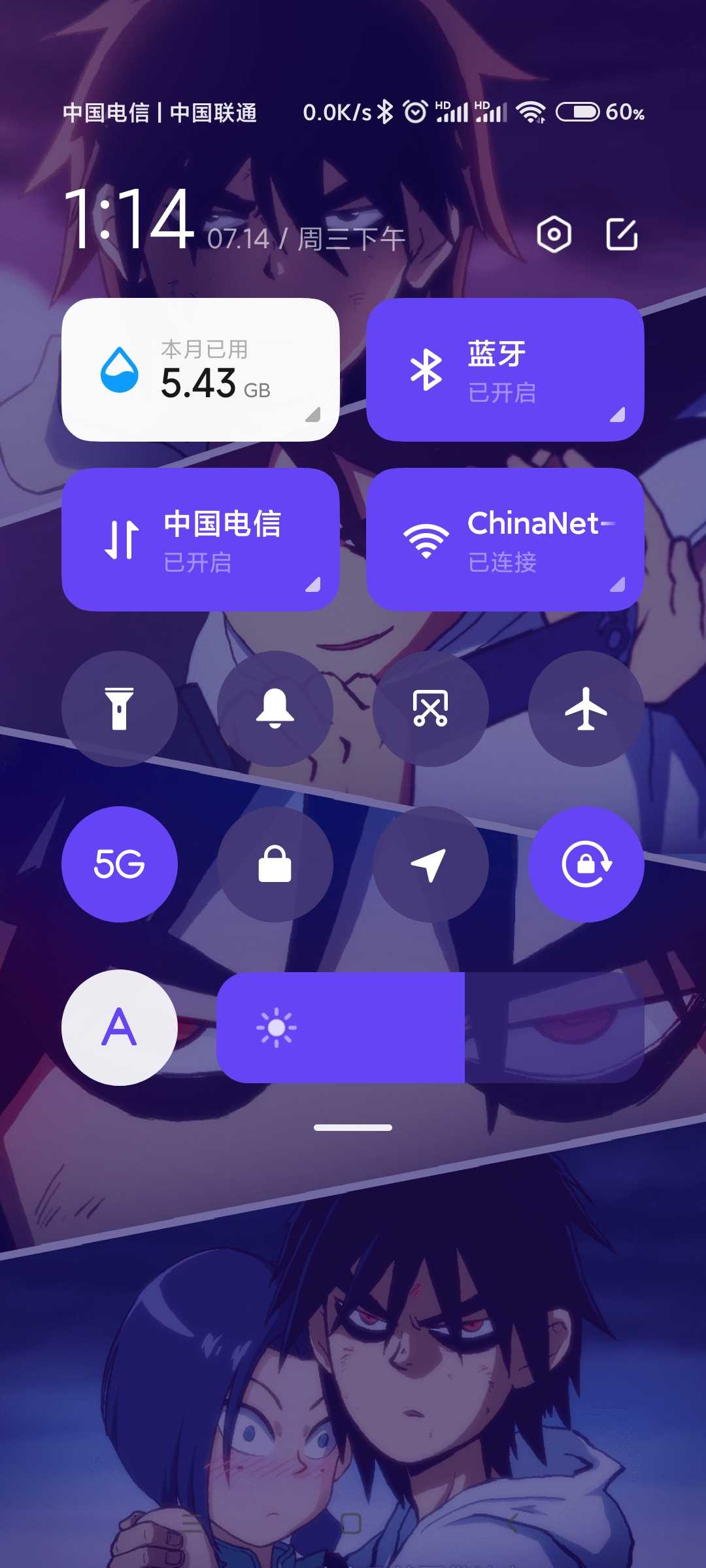
Task: Enable airplane mode
Action: (586, 709)
